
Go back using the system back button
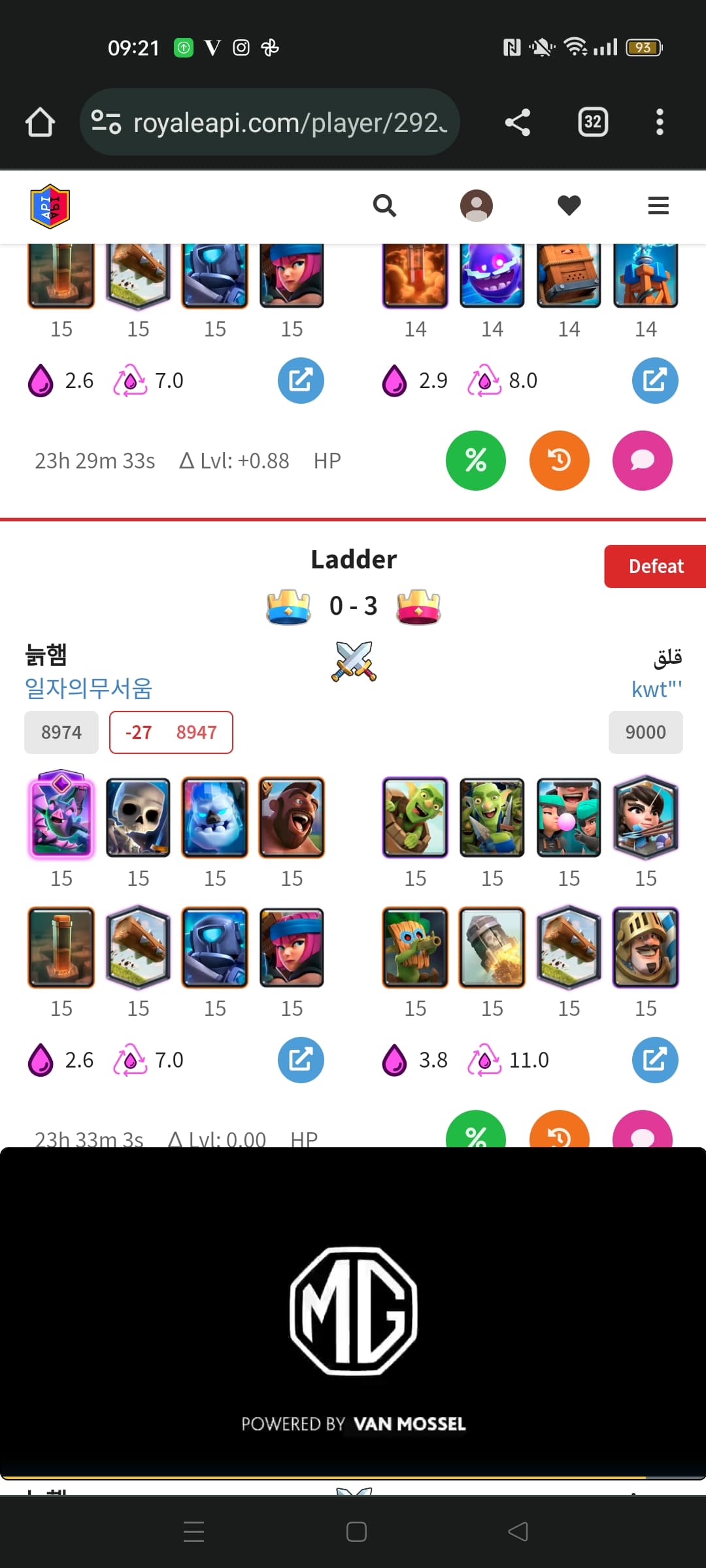pyautogui.click(x=518, y=1531)
